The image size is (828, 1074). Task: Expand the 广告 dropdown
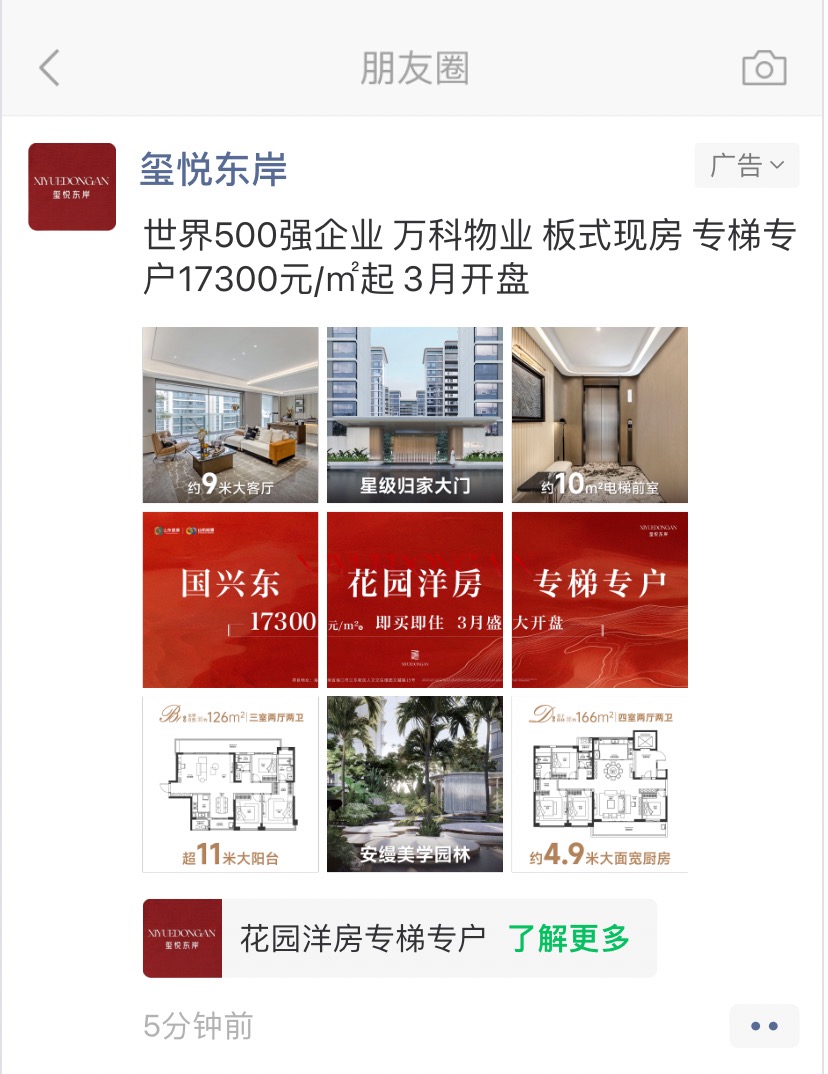[x=746, y=165]
